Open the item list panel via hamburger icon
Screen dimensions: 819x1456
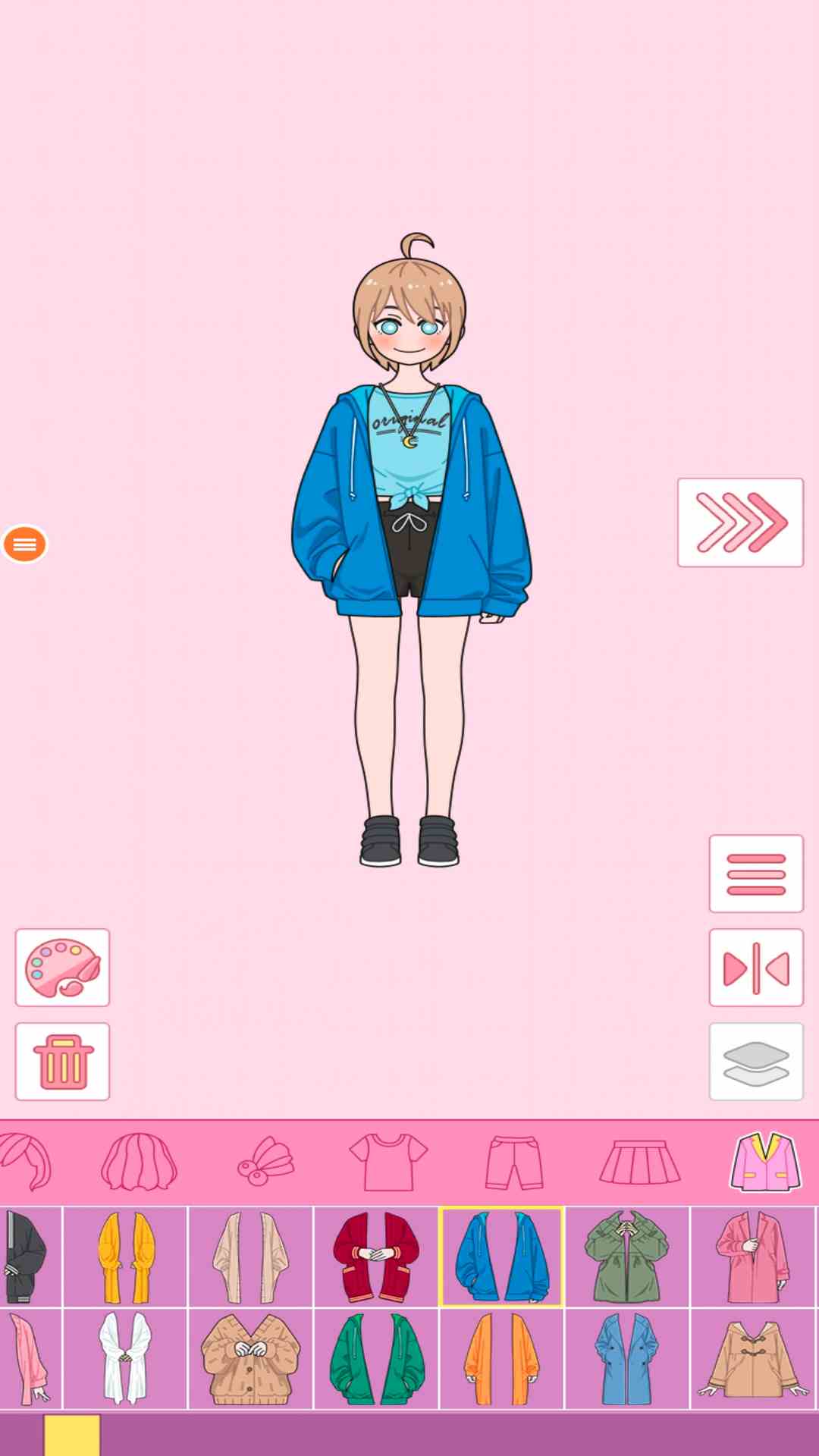pyautogui.click(x=756, y=874)
